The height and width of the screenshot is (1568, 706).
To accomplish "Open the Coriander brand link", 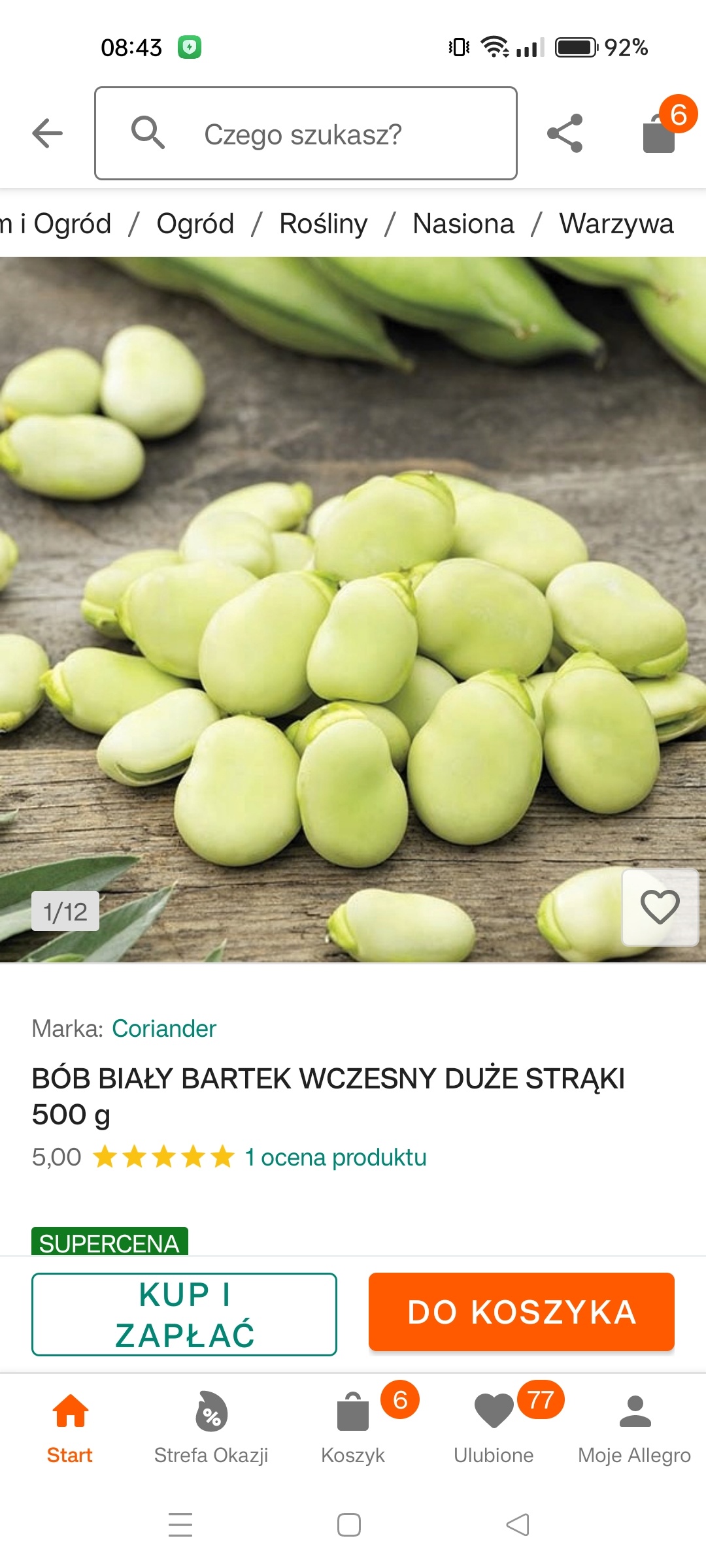I will [163, 1029].
